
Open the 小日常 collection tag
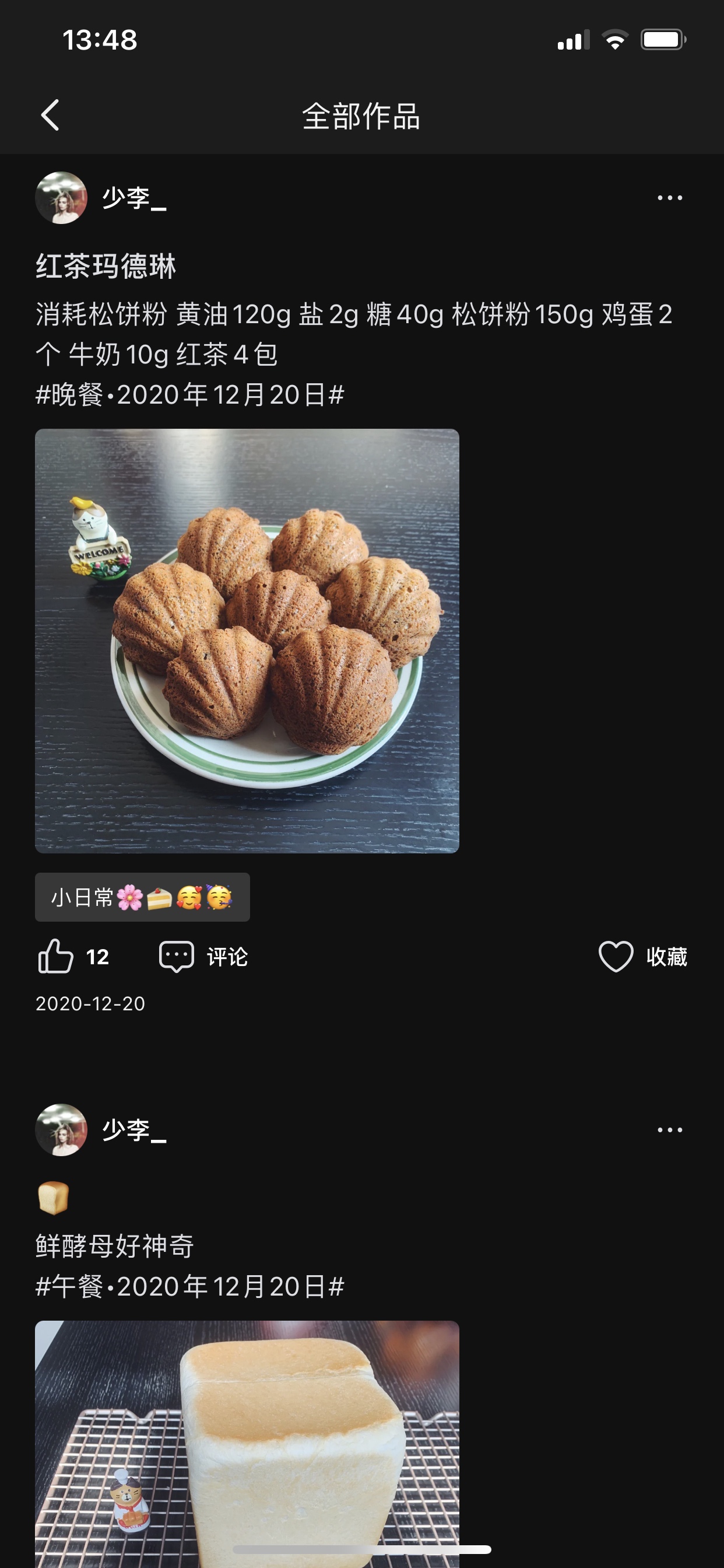click(142, 897)
